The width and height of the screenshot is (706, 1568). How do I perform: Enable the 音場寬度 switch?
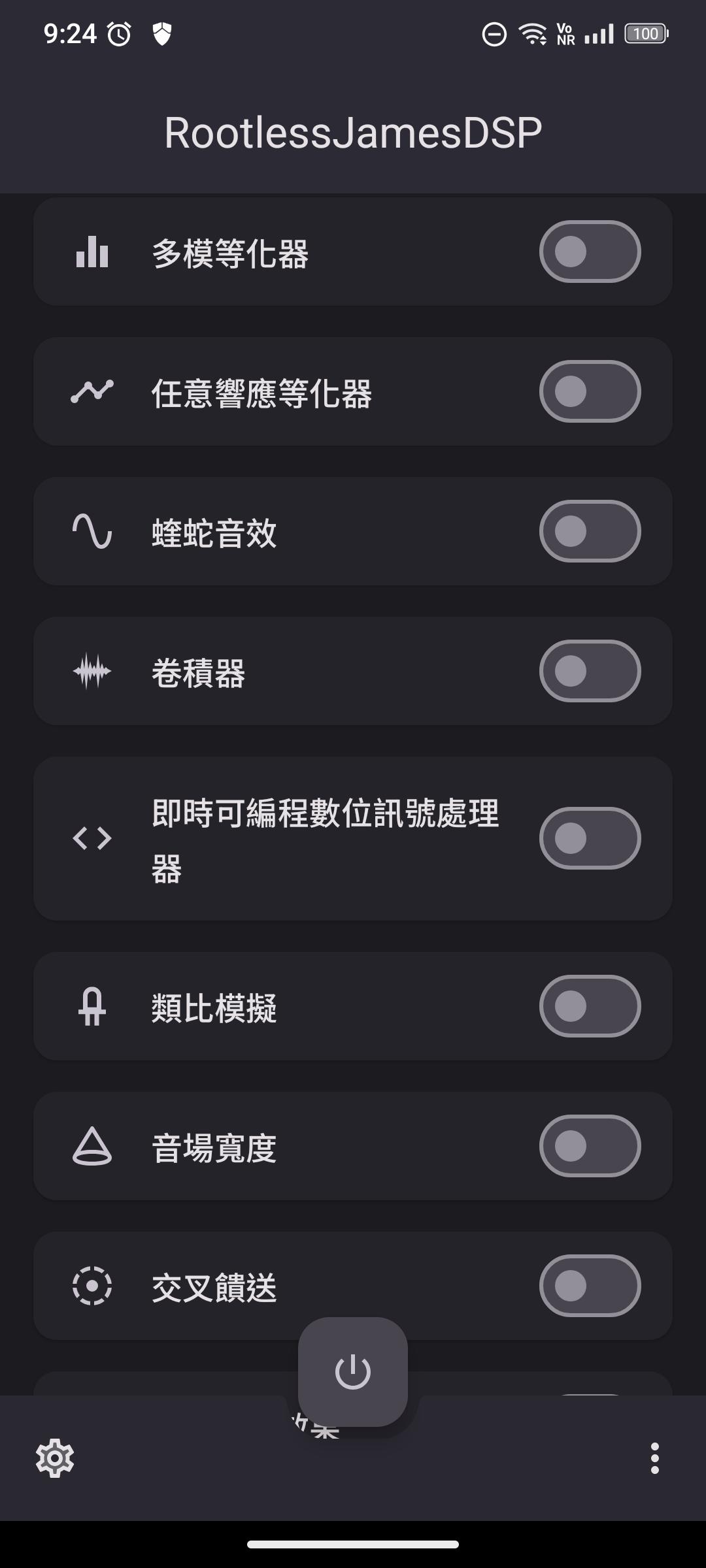(590, 1146)
